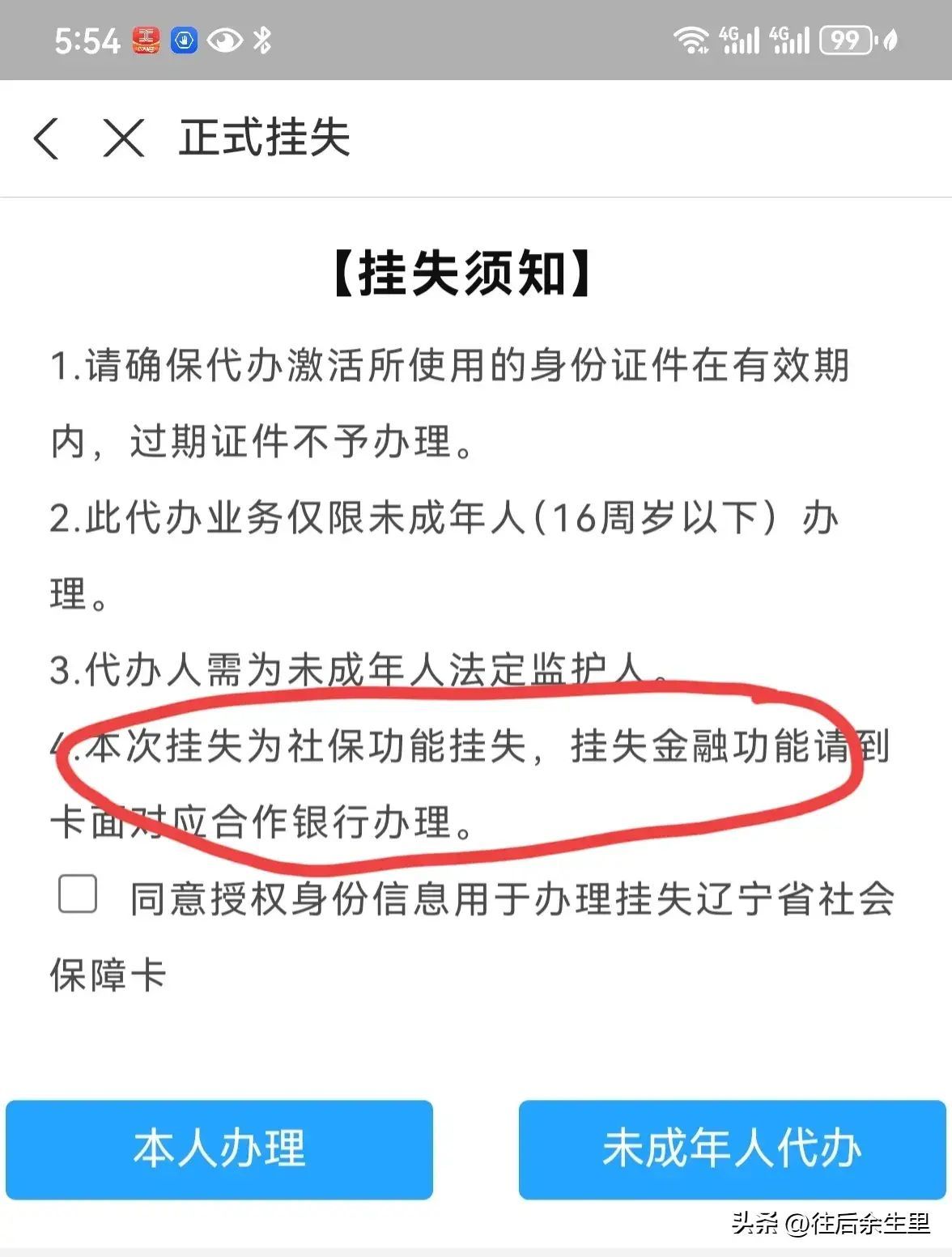Enable authorization for 辽宁省社会保障卡 loss report

click(x=75, y=894)
